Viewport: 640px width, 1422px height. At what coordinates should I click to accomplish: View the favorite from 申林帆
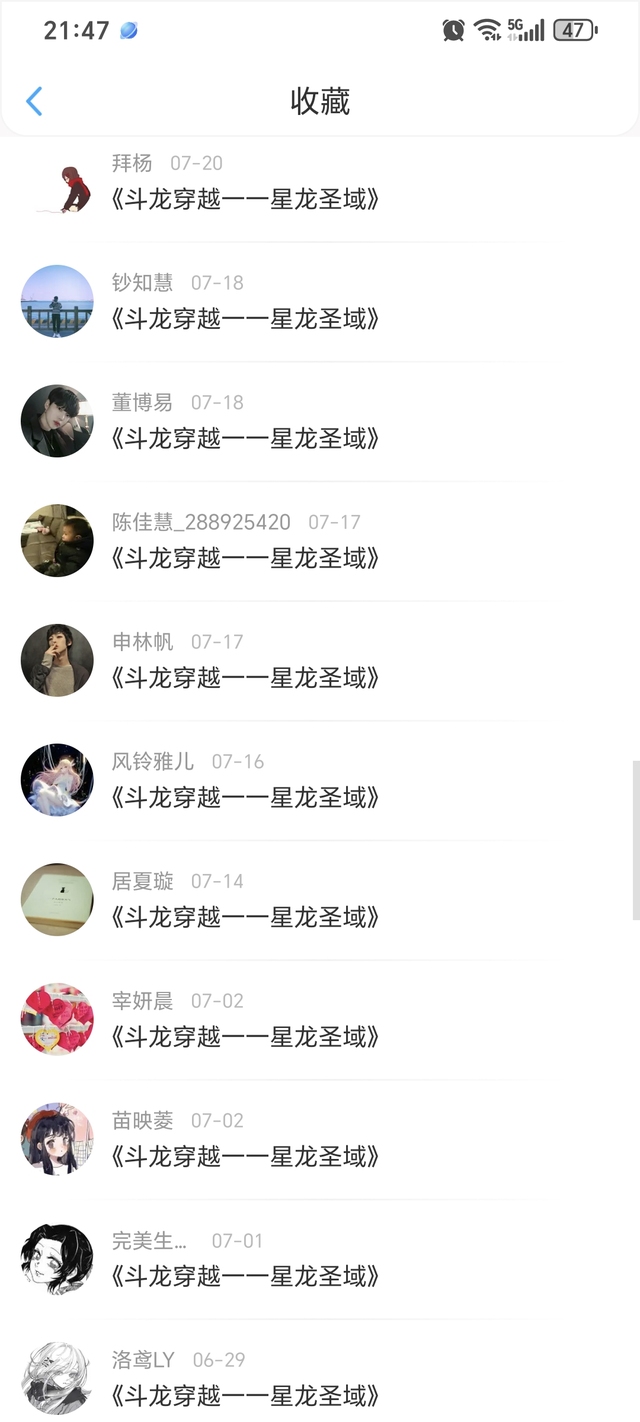coord(246,678)
